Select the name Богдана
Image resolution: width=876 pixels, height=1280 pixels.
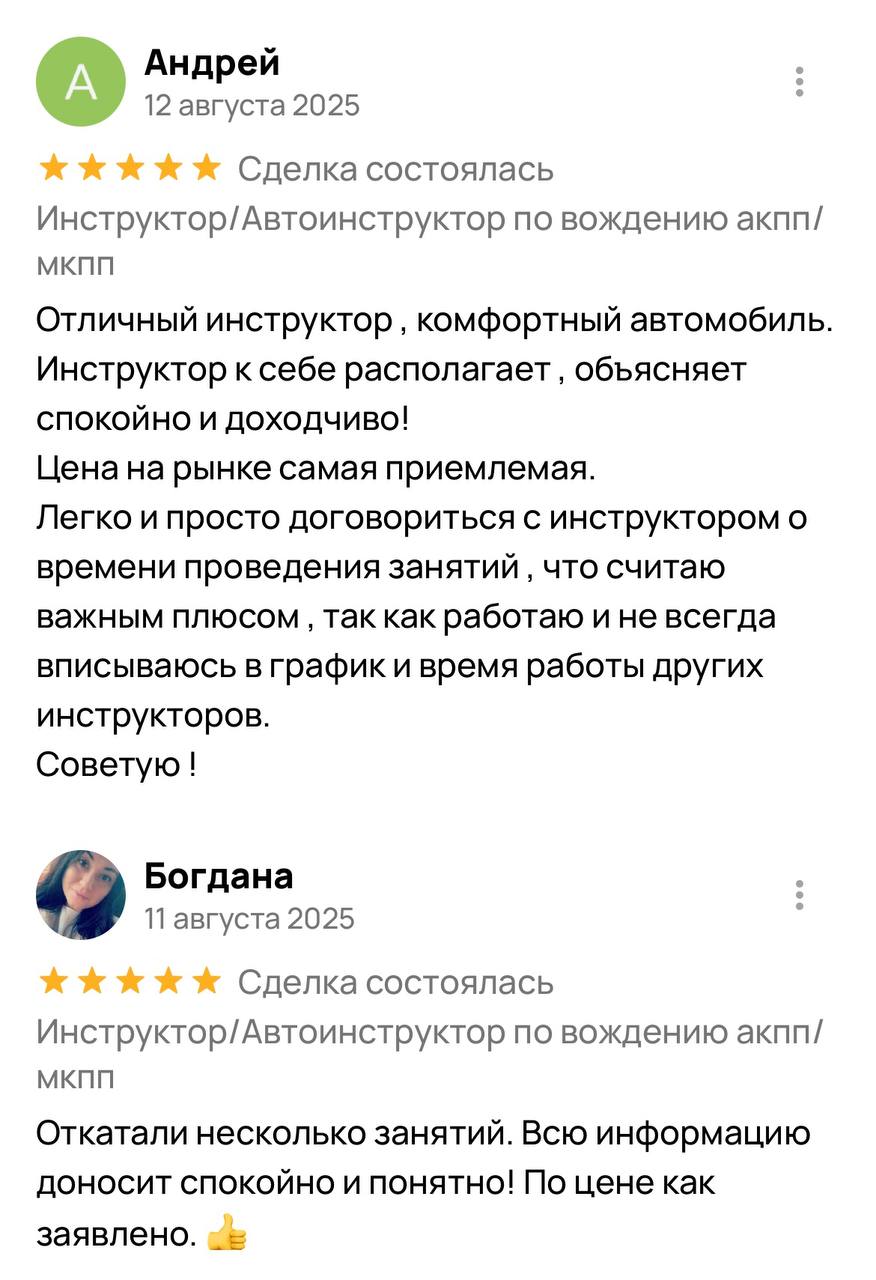[x=221, y=875]
